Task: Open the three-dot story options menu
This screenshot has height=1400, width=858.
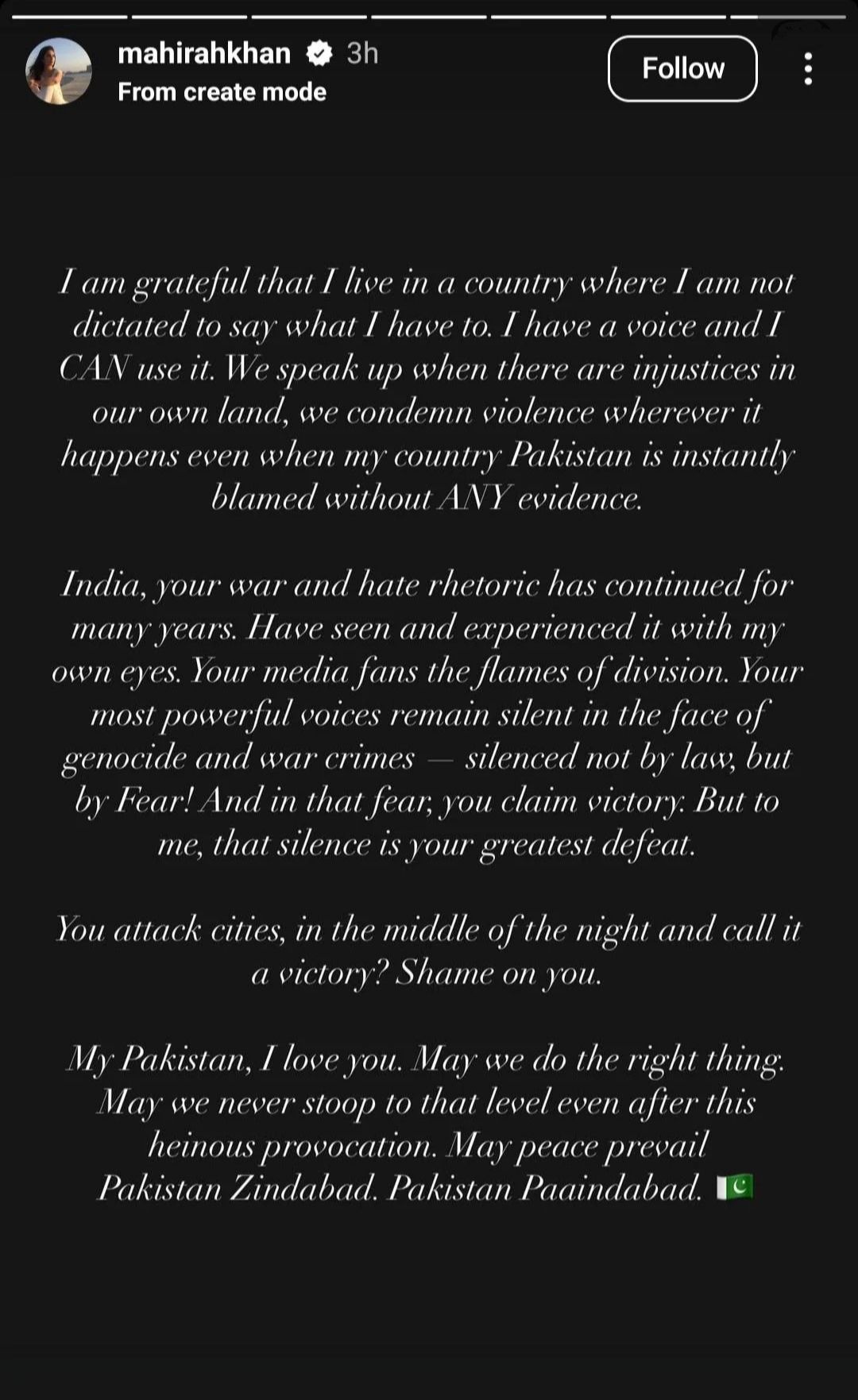Action: tap(808, 69)
